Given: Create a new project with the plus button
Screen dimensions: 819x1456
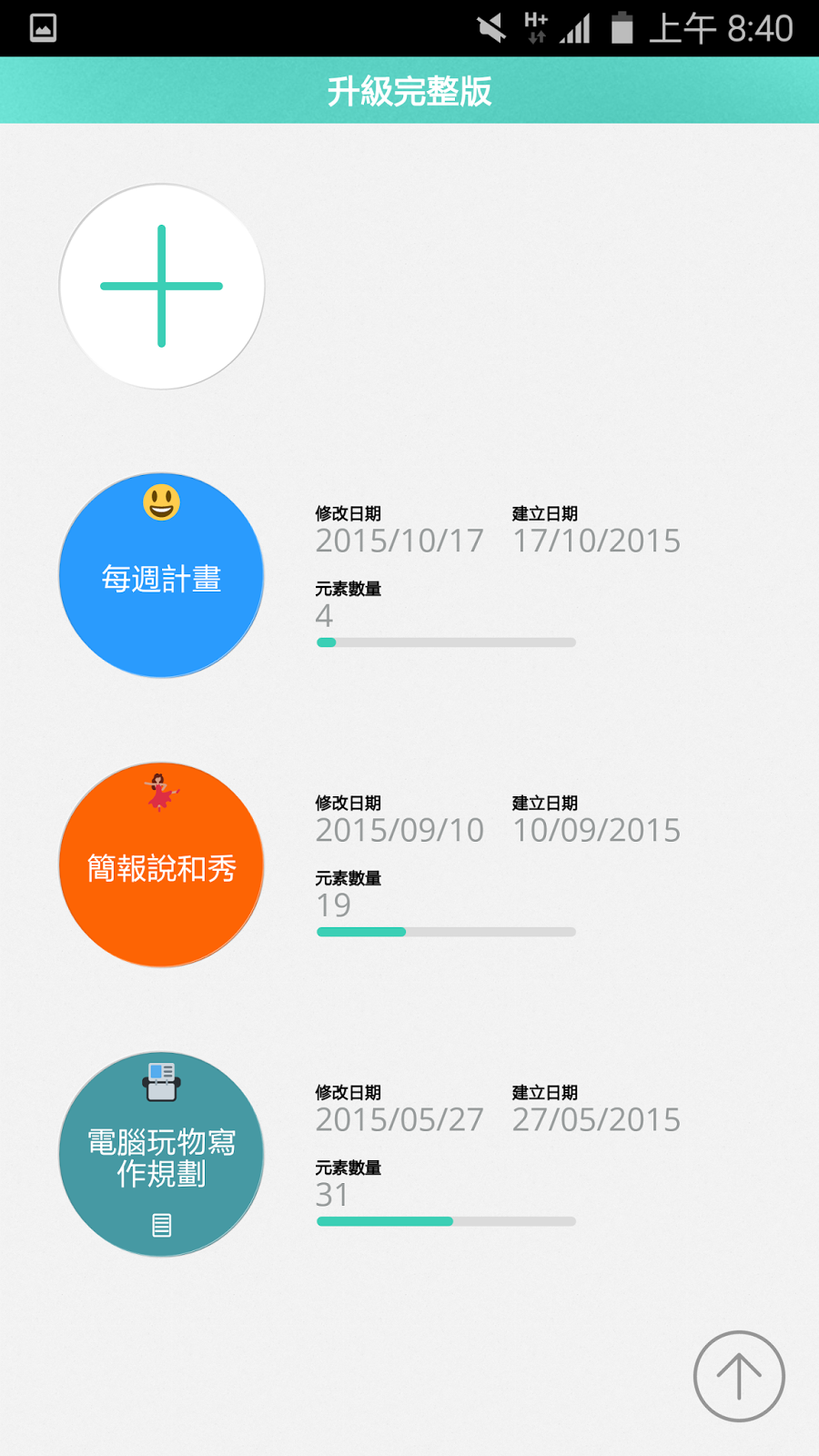Looking at the screenshot, I should [x=162, y=287].
